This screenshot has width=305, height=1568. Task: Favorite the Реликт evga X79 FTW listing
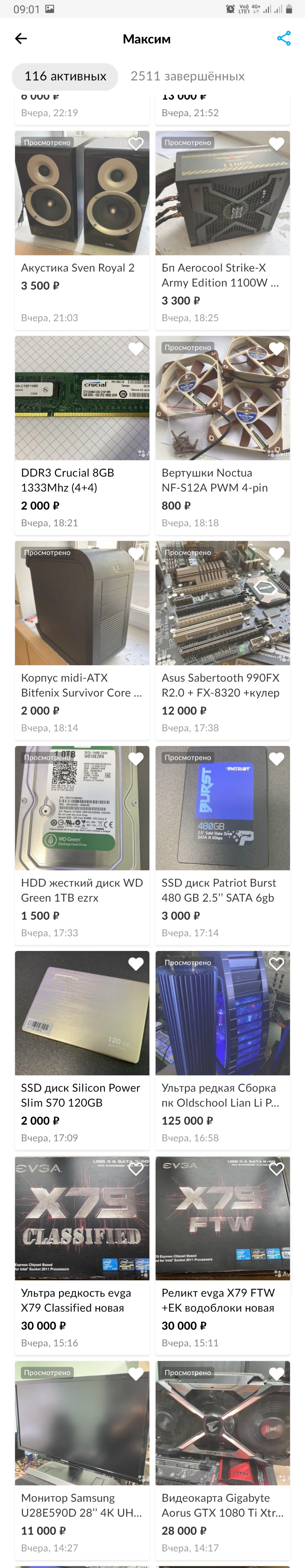(x=276, y=1169)
